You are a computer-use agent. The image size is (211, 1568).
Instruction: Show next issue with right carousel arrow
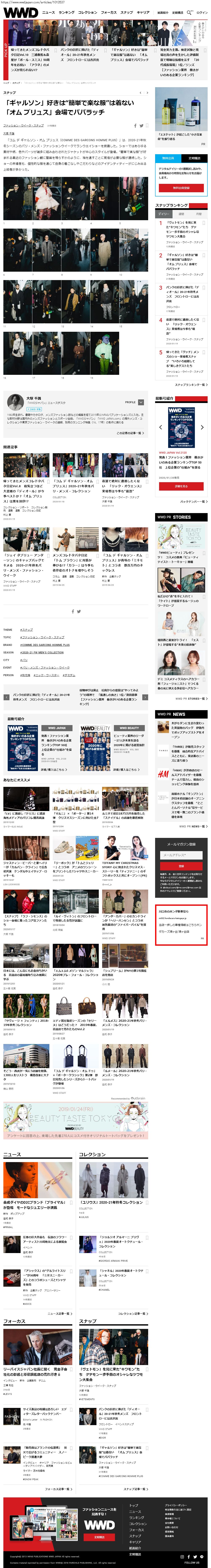click(x=202, y=427)
